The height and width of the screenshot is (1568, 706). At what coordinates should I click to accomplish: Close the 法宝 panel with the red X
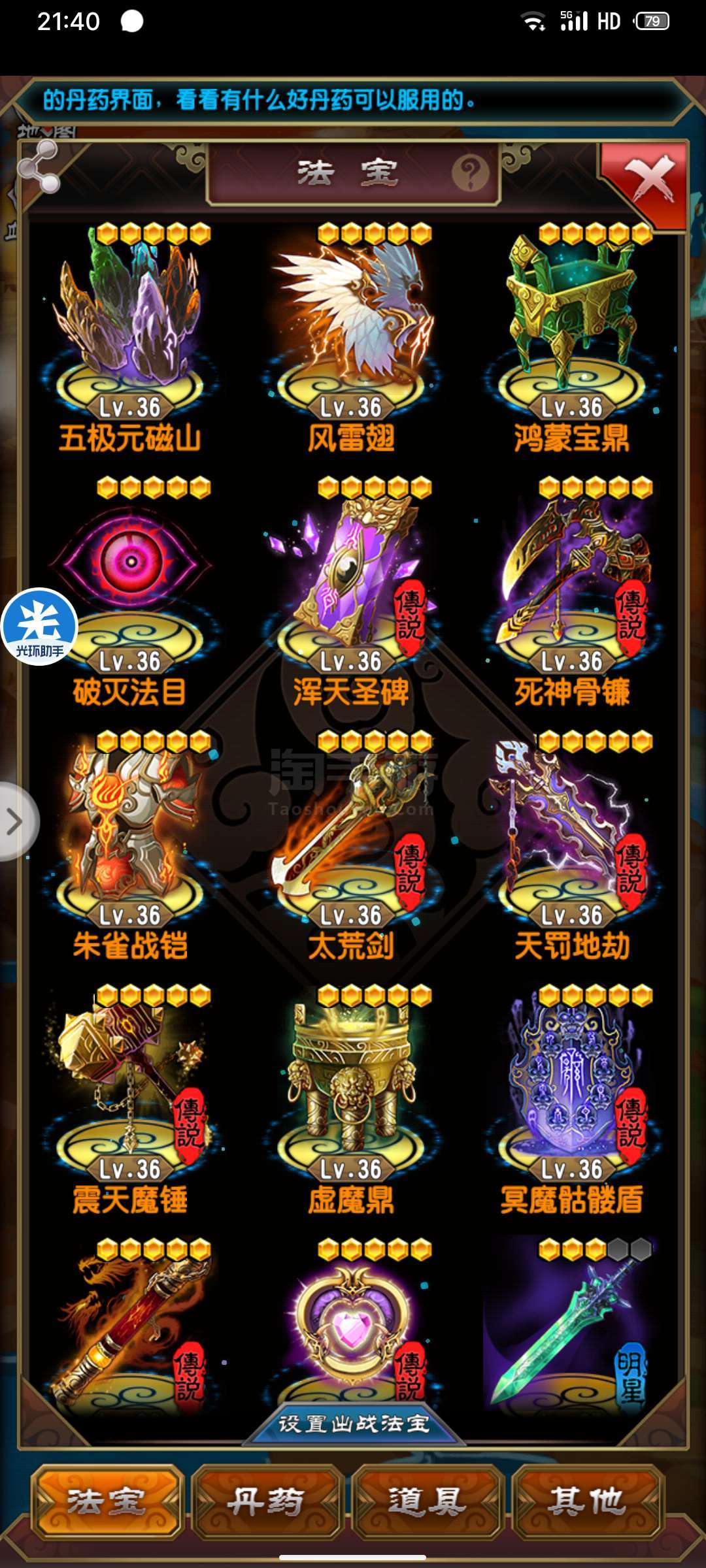(x=646, y=184)
